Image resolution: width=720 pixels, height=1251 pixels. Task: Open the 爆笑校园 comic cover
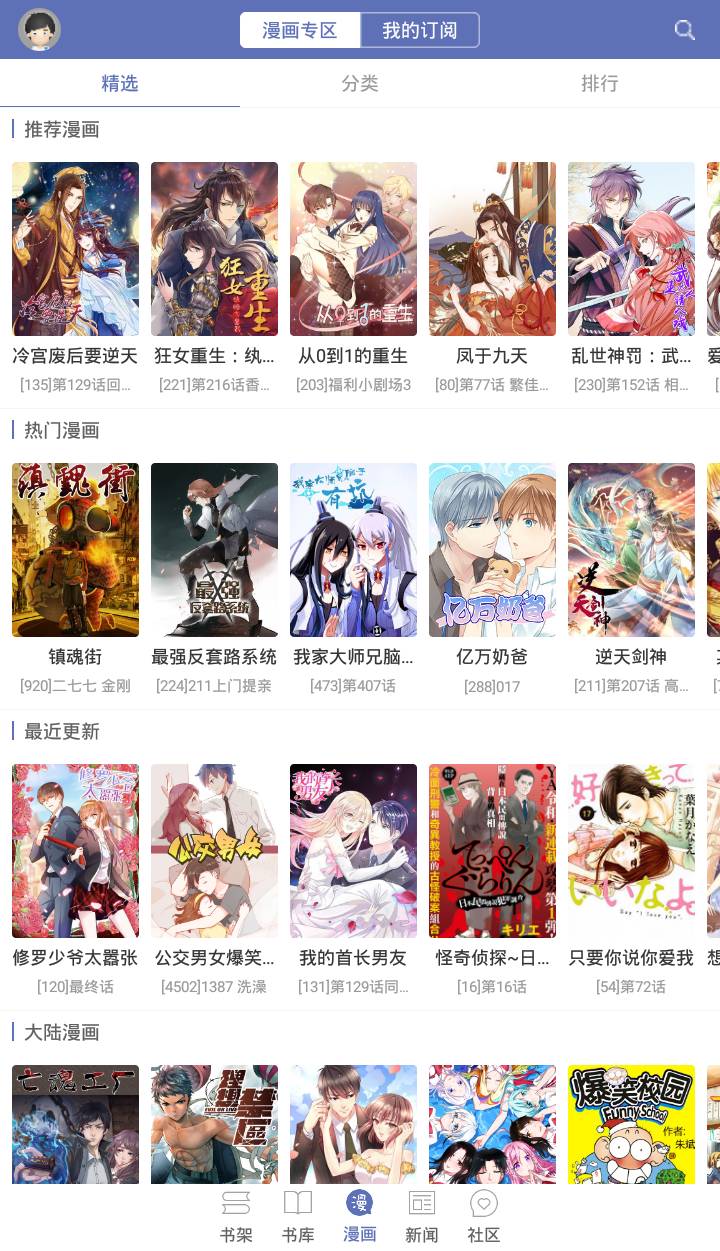631,1124
